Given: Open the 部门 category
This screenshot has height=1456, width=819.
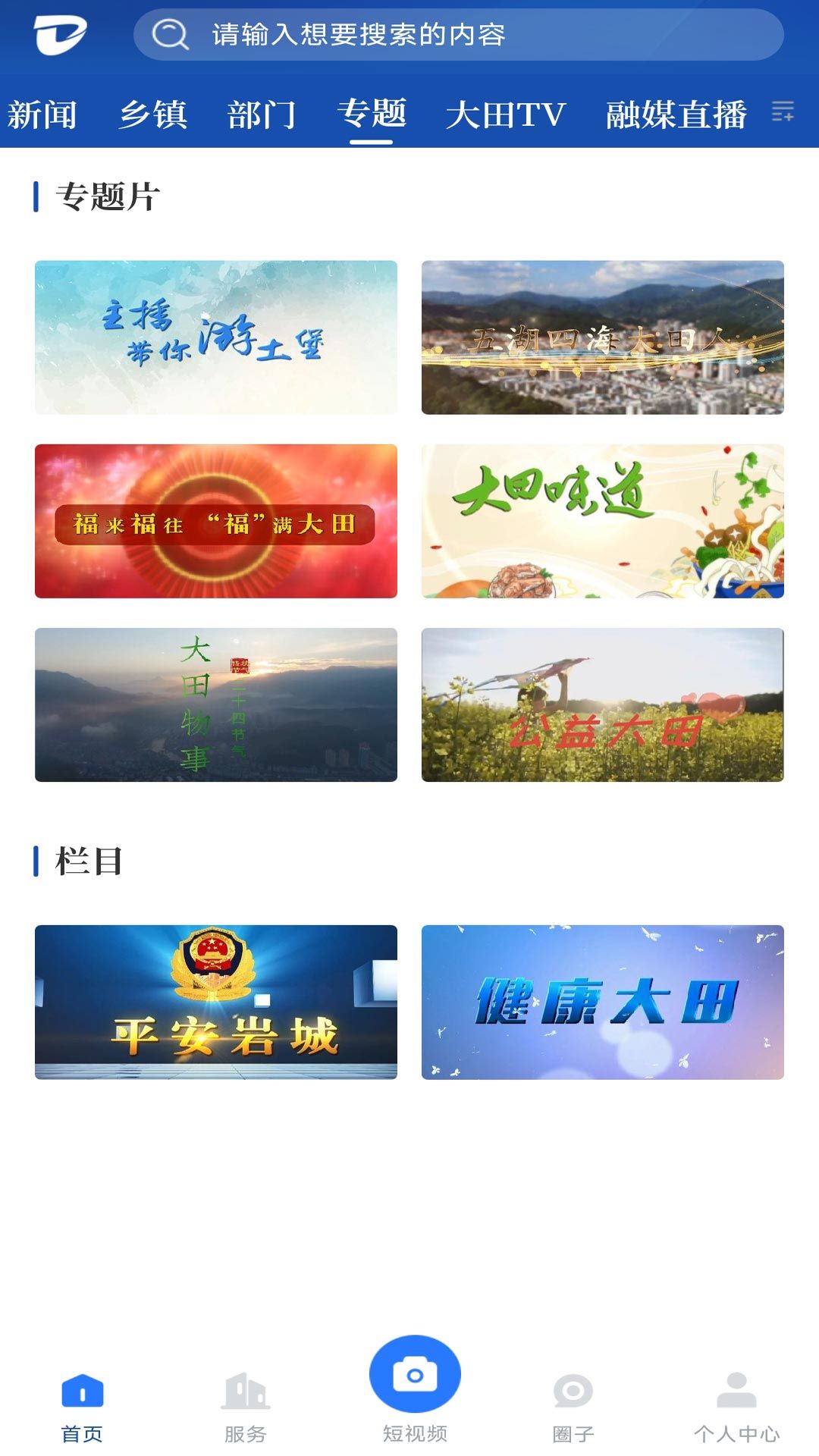Looking at the screenshot, I should coord(261,114).
